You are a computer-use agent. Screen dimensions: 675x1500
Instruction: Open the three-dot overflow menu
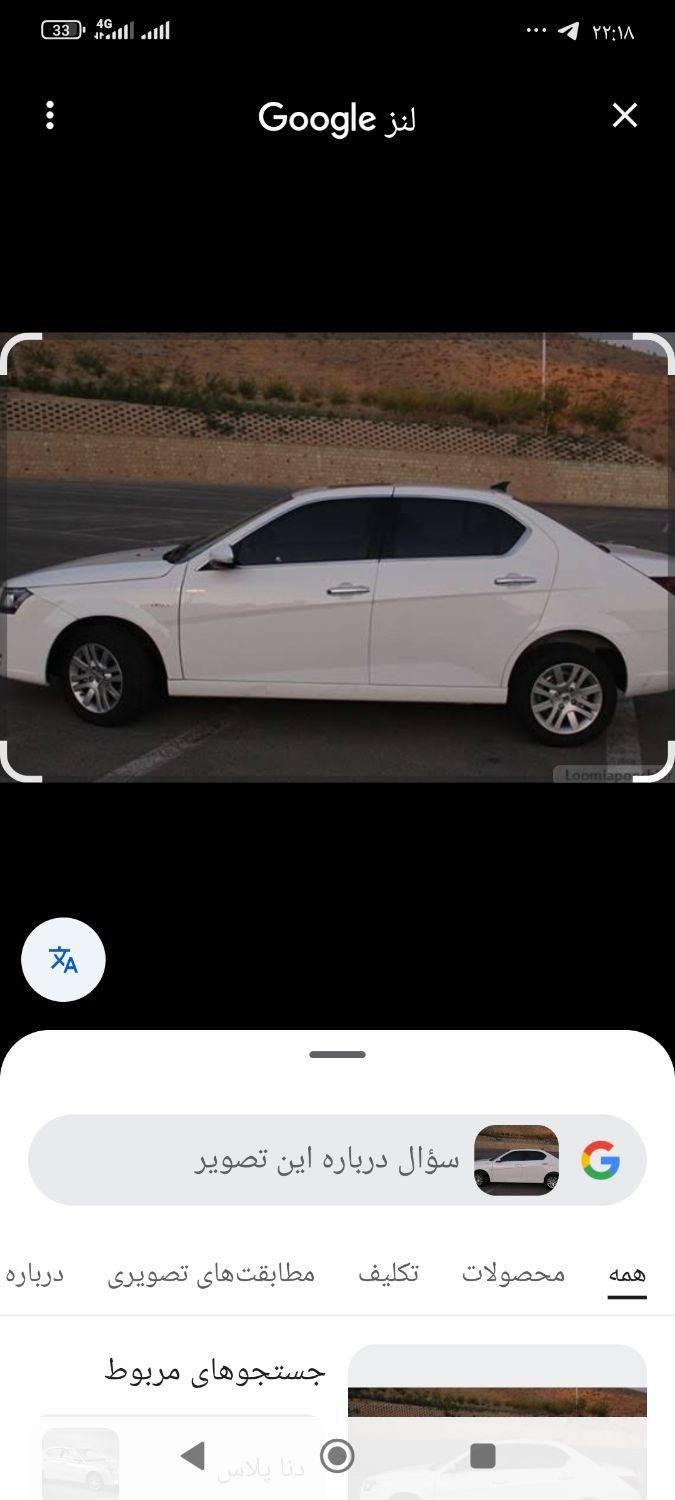pyautogui.click(x=50, y=116)
